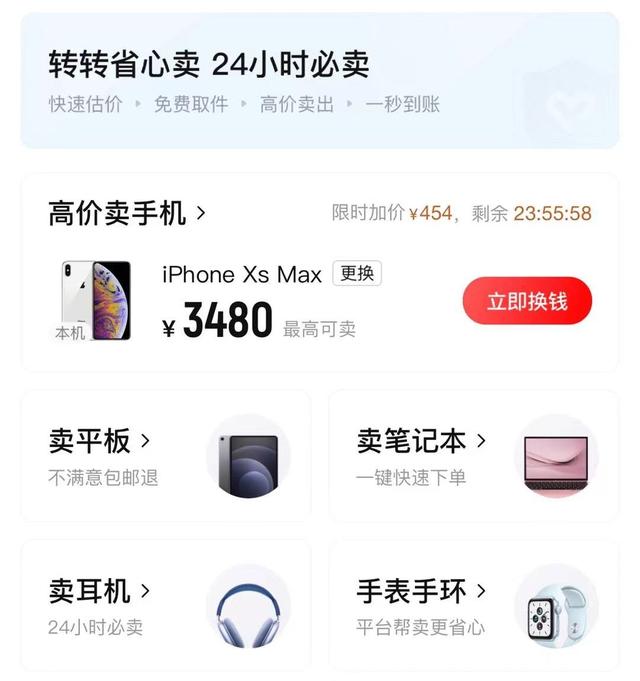Open the 卖平板 card
The image size is (640, 681).
(x=166, y=456)
